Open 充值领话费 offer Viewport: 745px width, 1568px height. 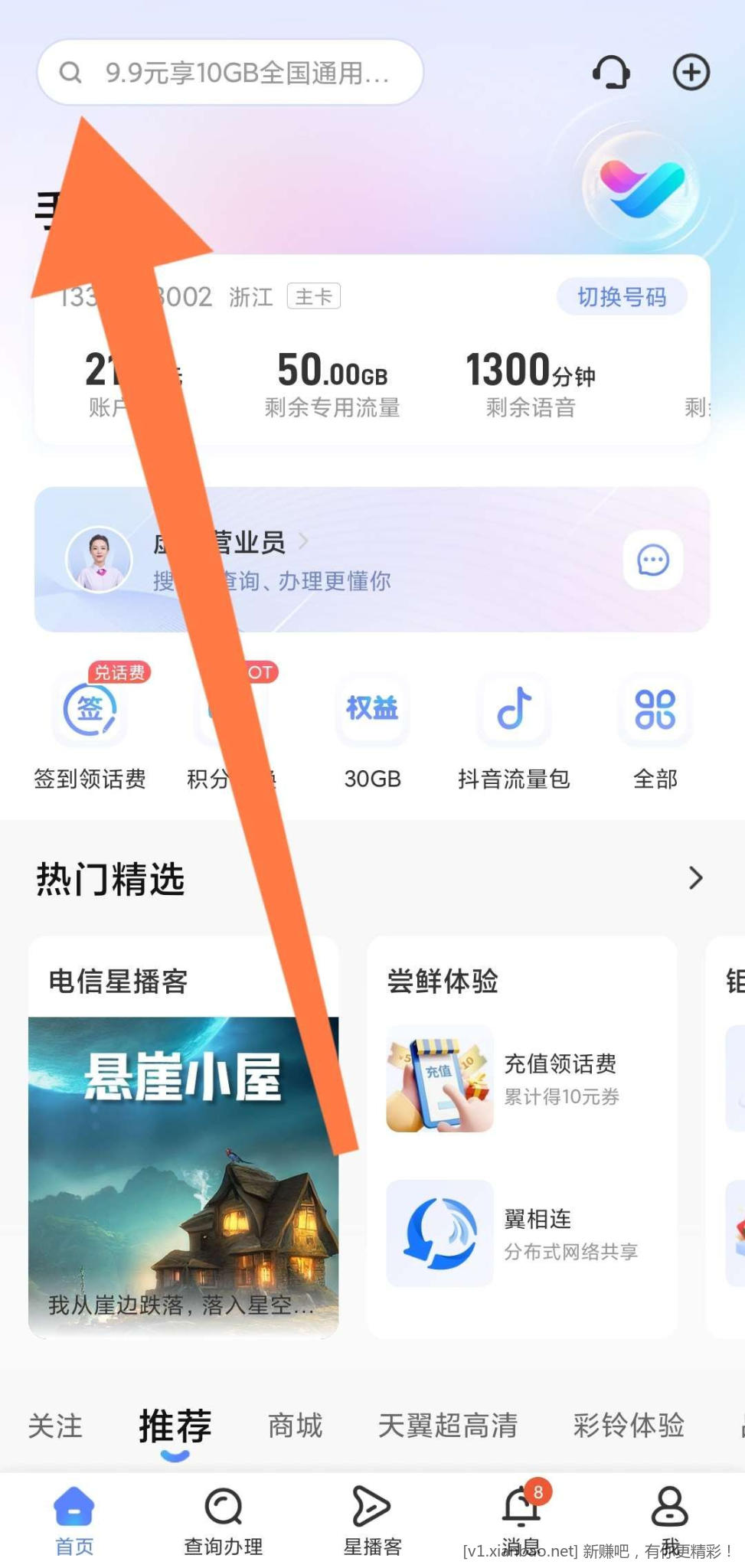coord(521,1079)
